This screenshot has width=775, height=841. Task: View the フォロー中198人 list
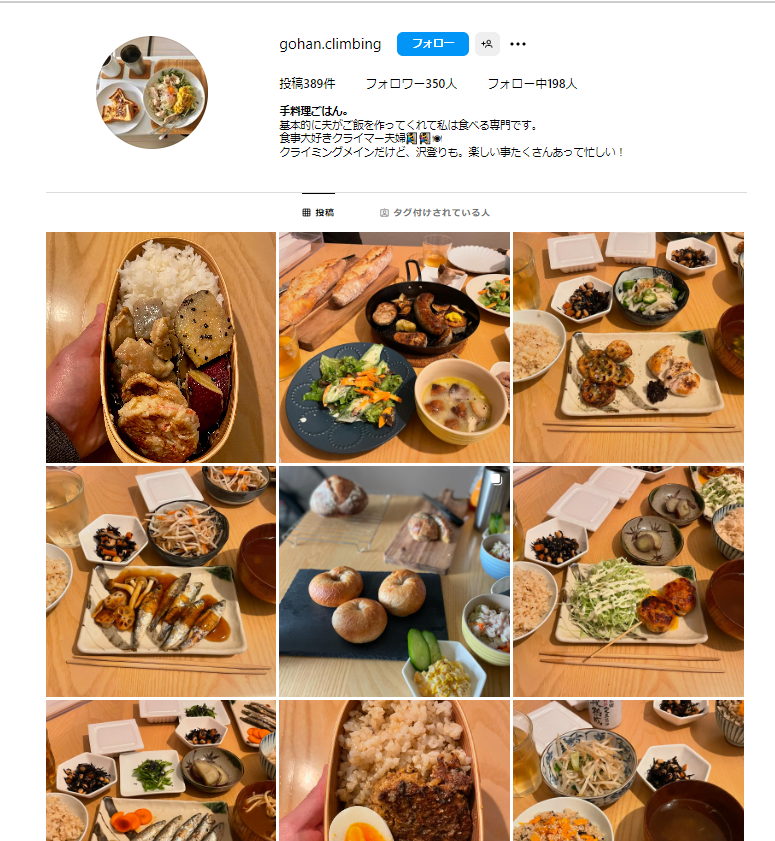[x=532, y=84]
